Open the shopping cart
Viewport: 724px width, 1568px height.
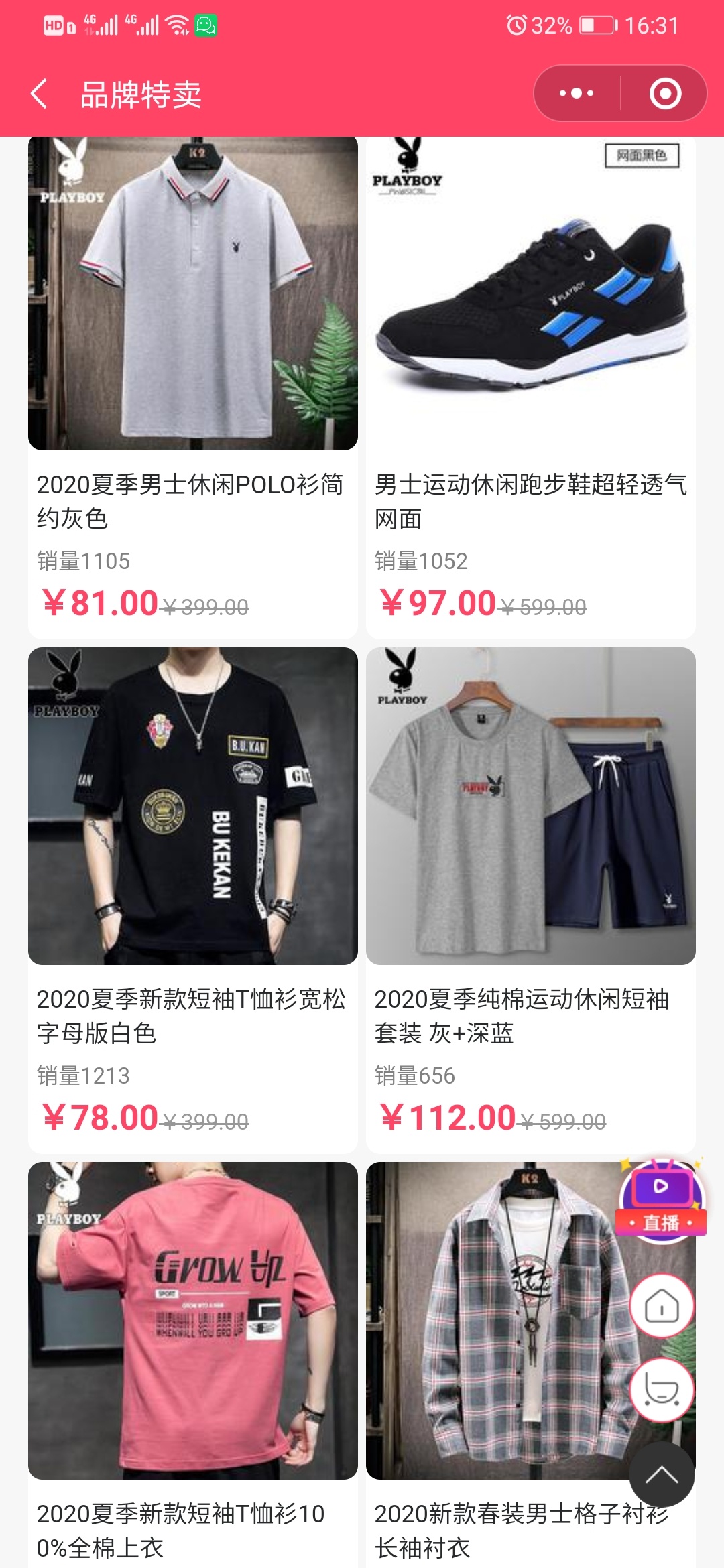[x=662, y=1390]
